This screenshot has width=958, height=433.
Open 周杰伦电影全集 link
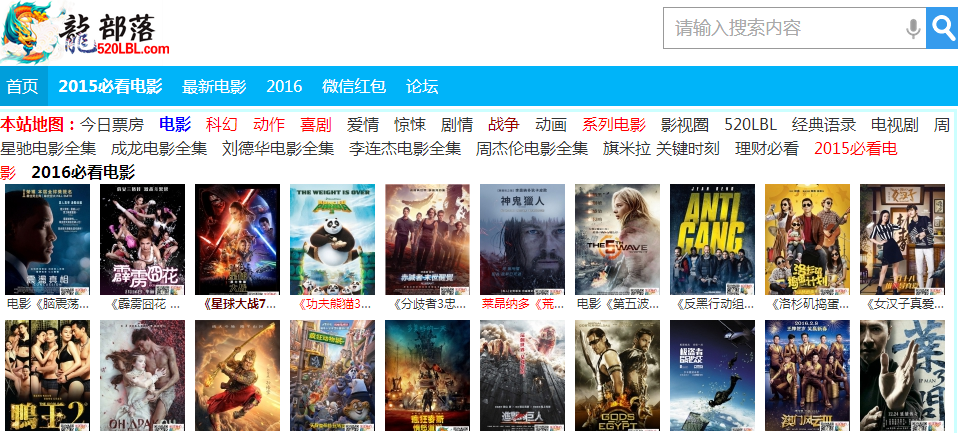(532, 148)
